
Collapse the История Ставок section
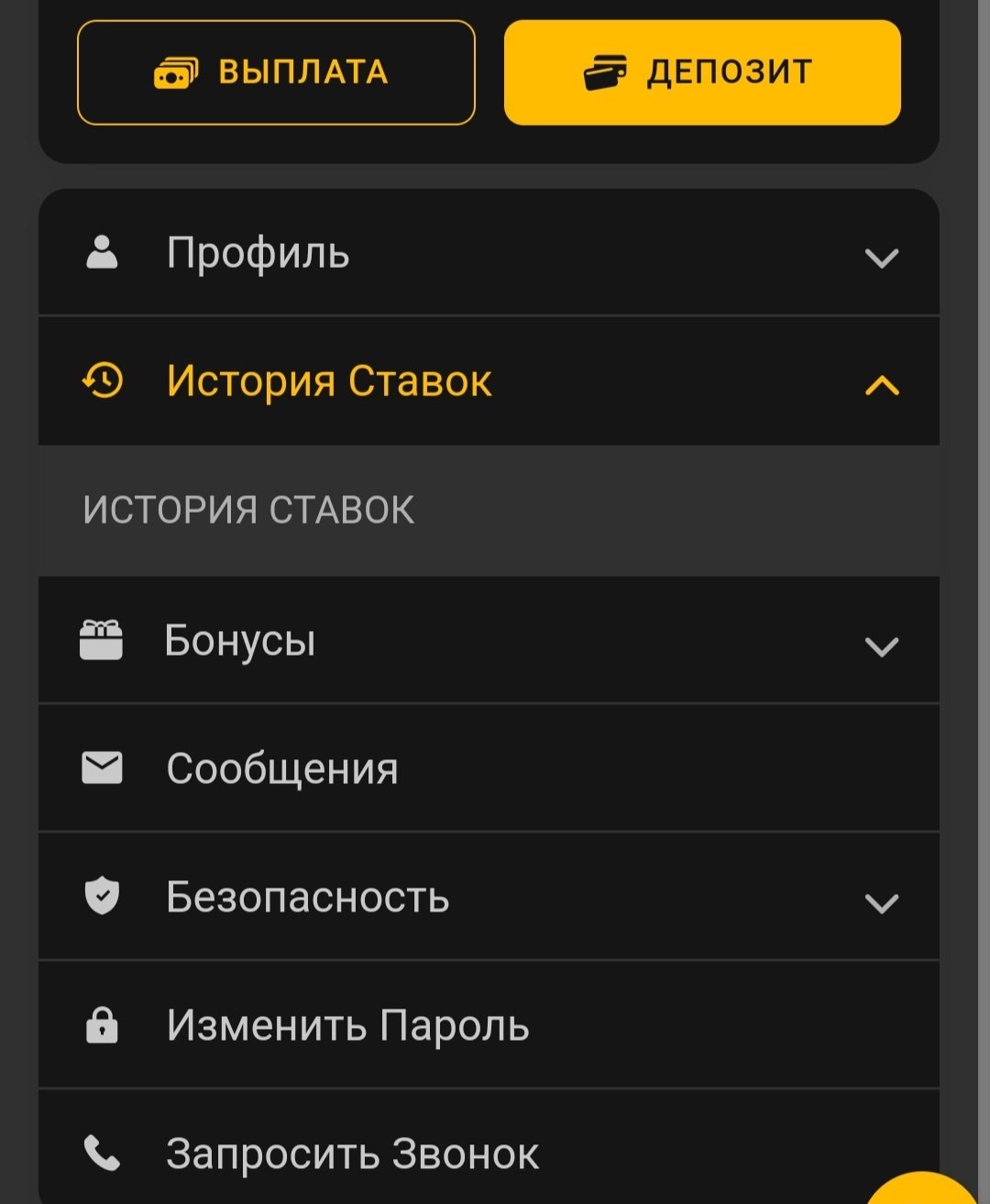pyautogui.click(x=489, y=381)
